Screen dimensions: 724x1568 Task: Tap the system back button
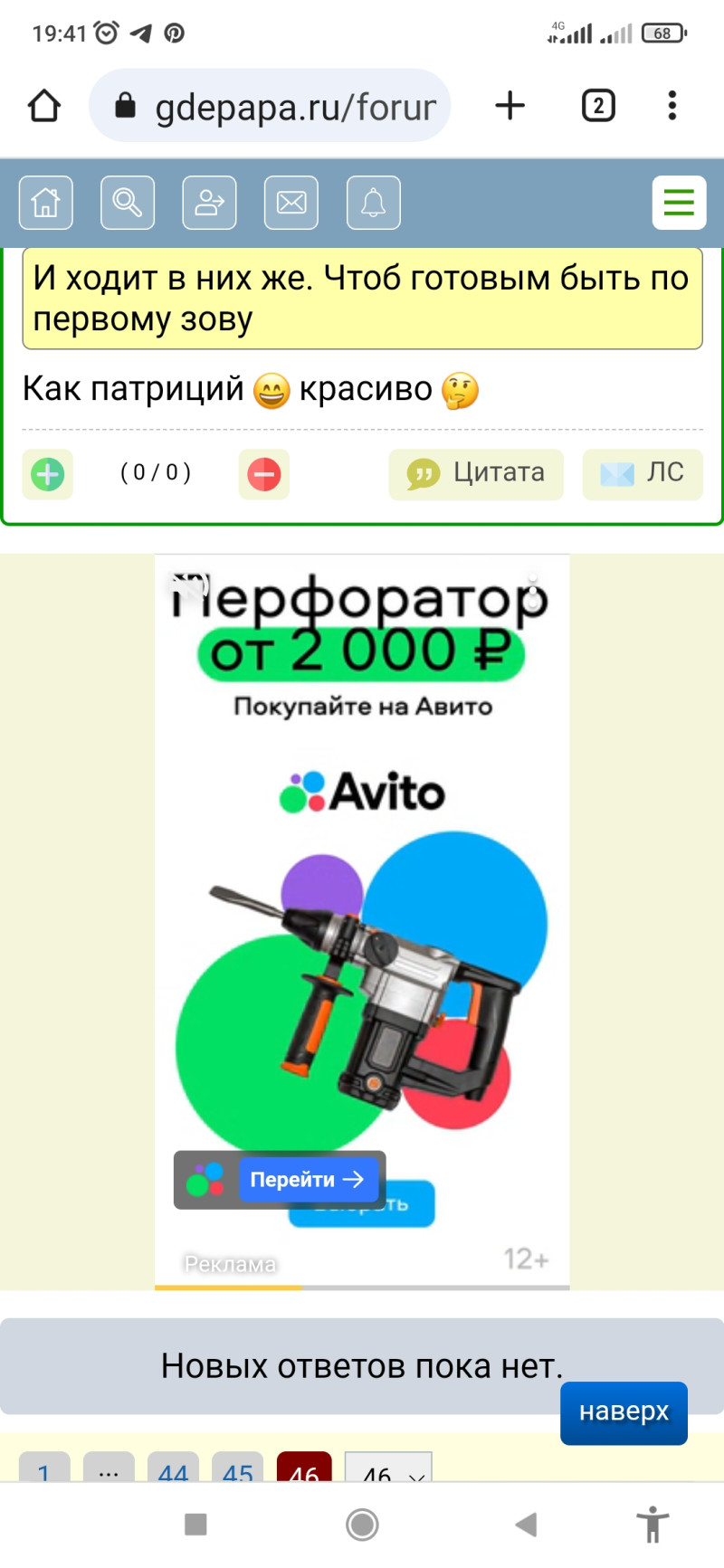point(526,1525)
